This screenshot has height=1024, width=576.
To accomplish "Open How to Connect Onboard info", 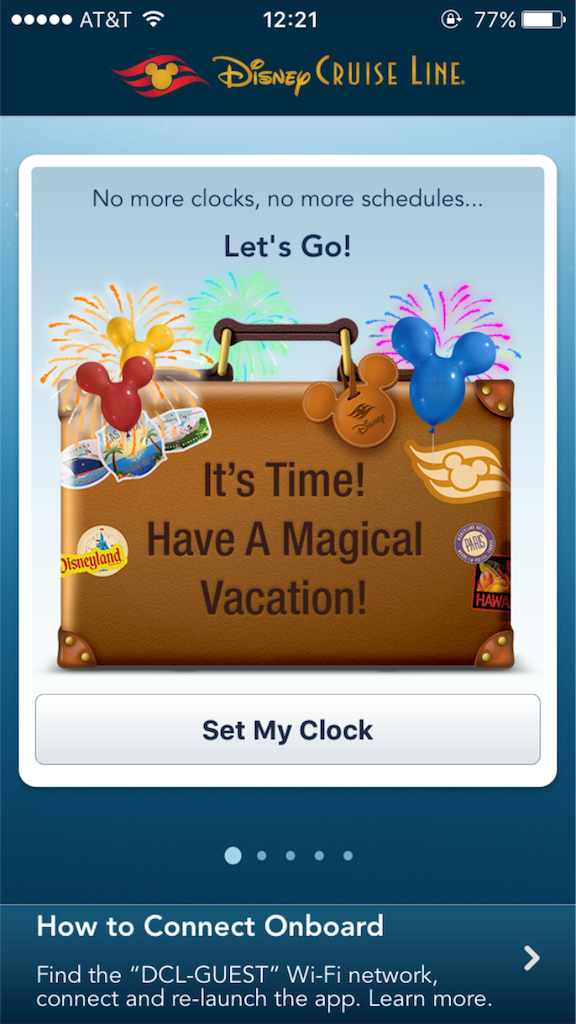I will (288, 964).
